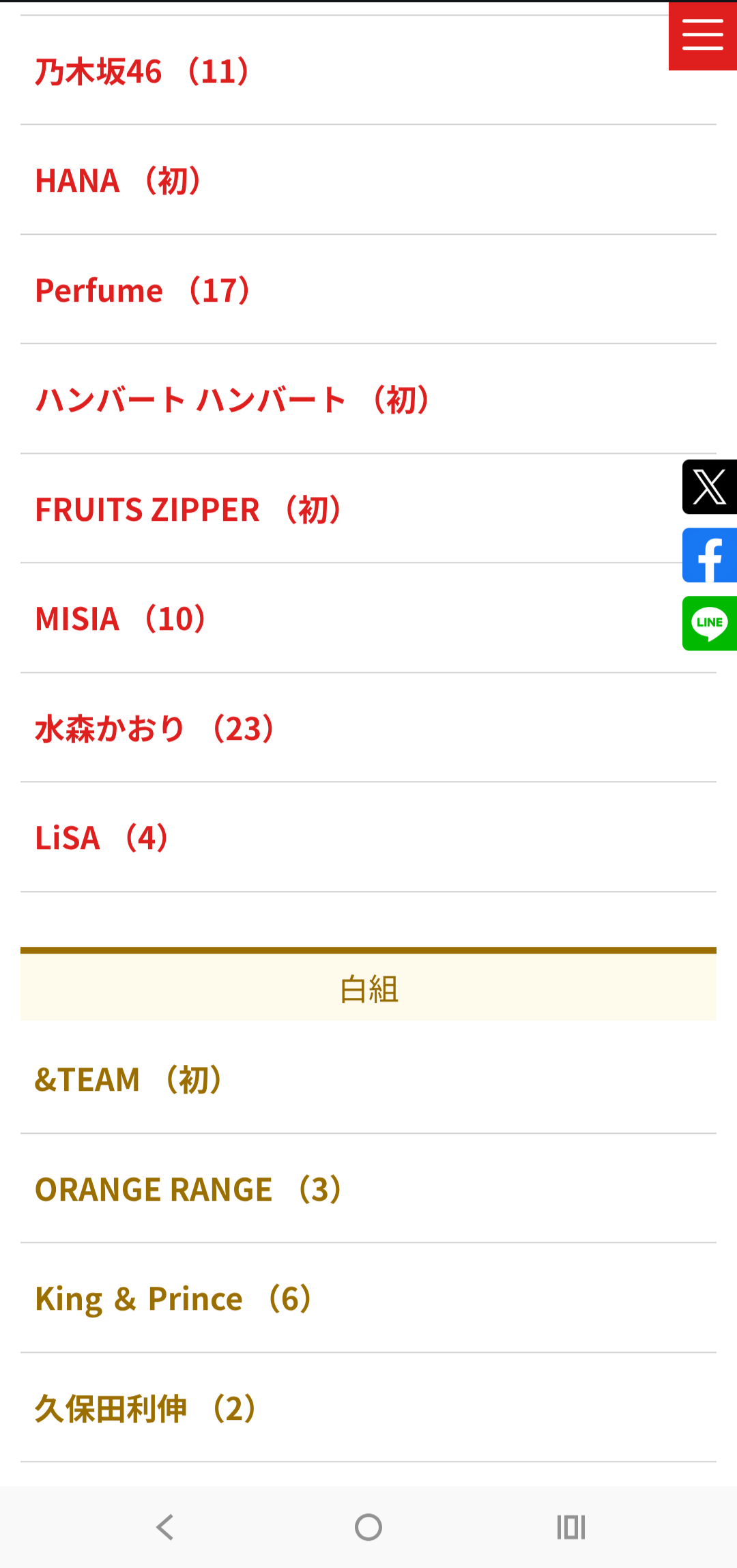This screenshot has width=737, height=1568.
Task: Open the LiSA artist link
Action: click(101, 838)
